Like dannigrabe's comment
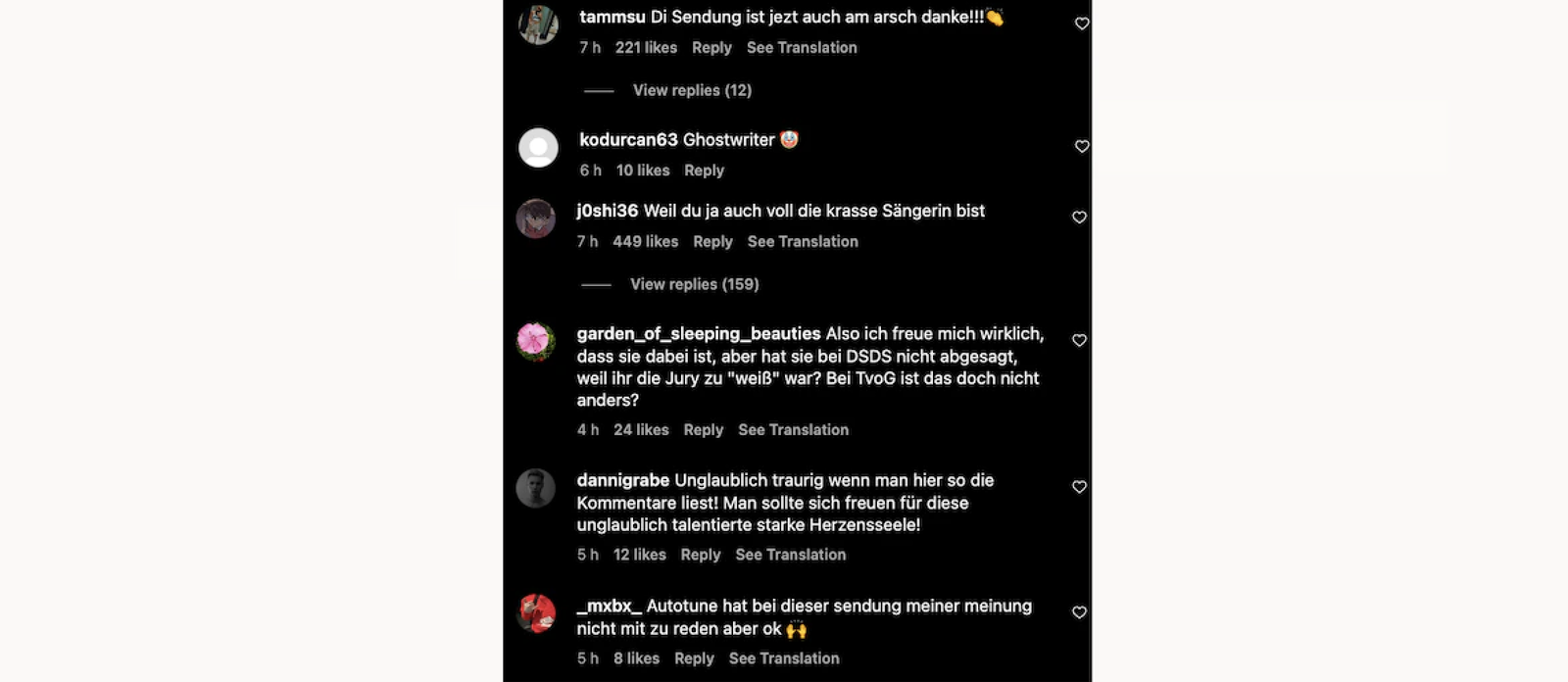This screenshot has height=682, width=1568. [1079, 487]
